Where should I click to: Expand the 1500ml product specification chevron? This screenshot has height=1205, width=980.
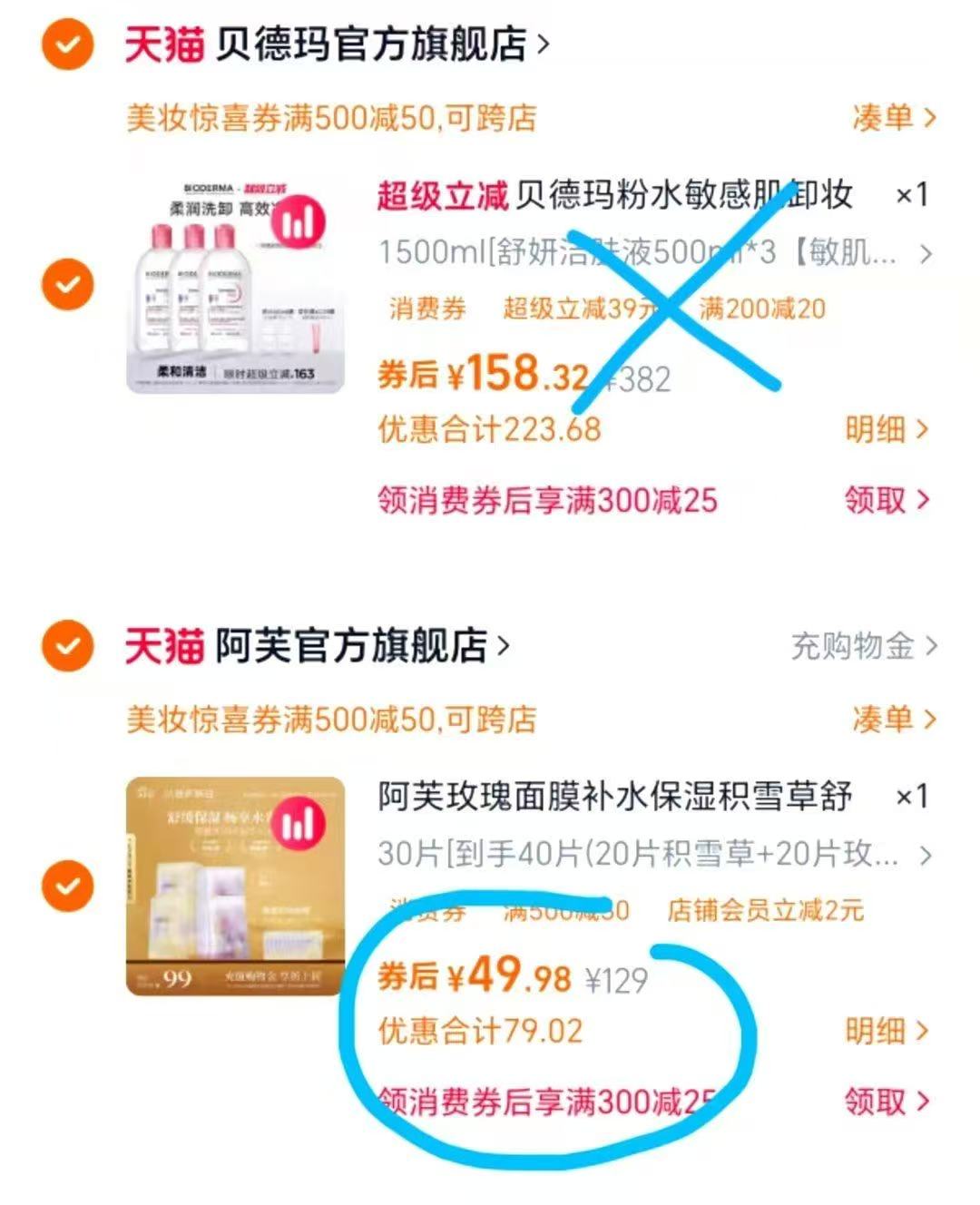(926, 253)
